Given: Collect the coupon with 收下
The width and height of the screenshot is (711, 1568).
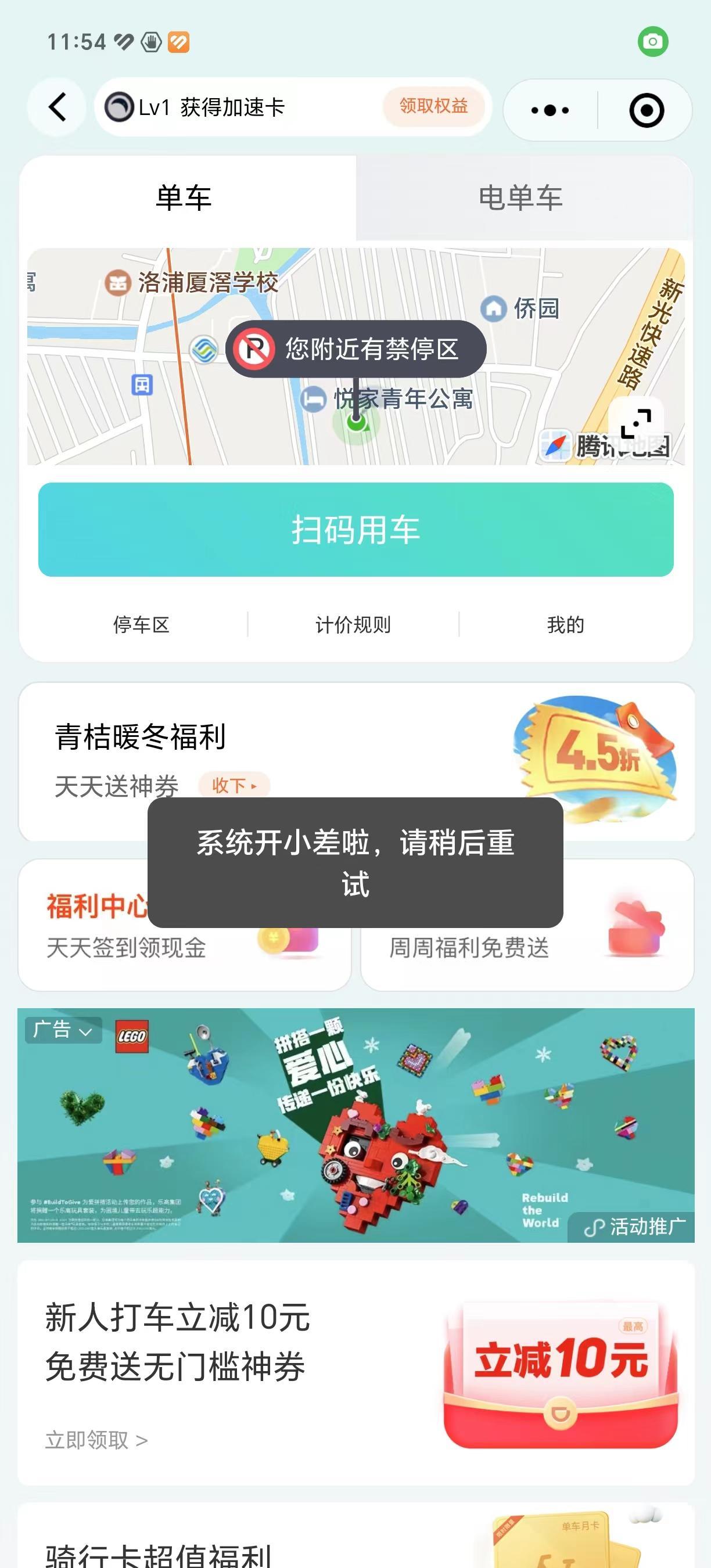Looking at the screenshot, I should pyautogui.click(x=234, y=785).
